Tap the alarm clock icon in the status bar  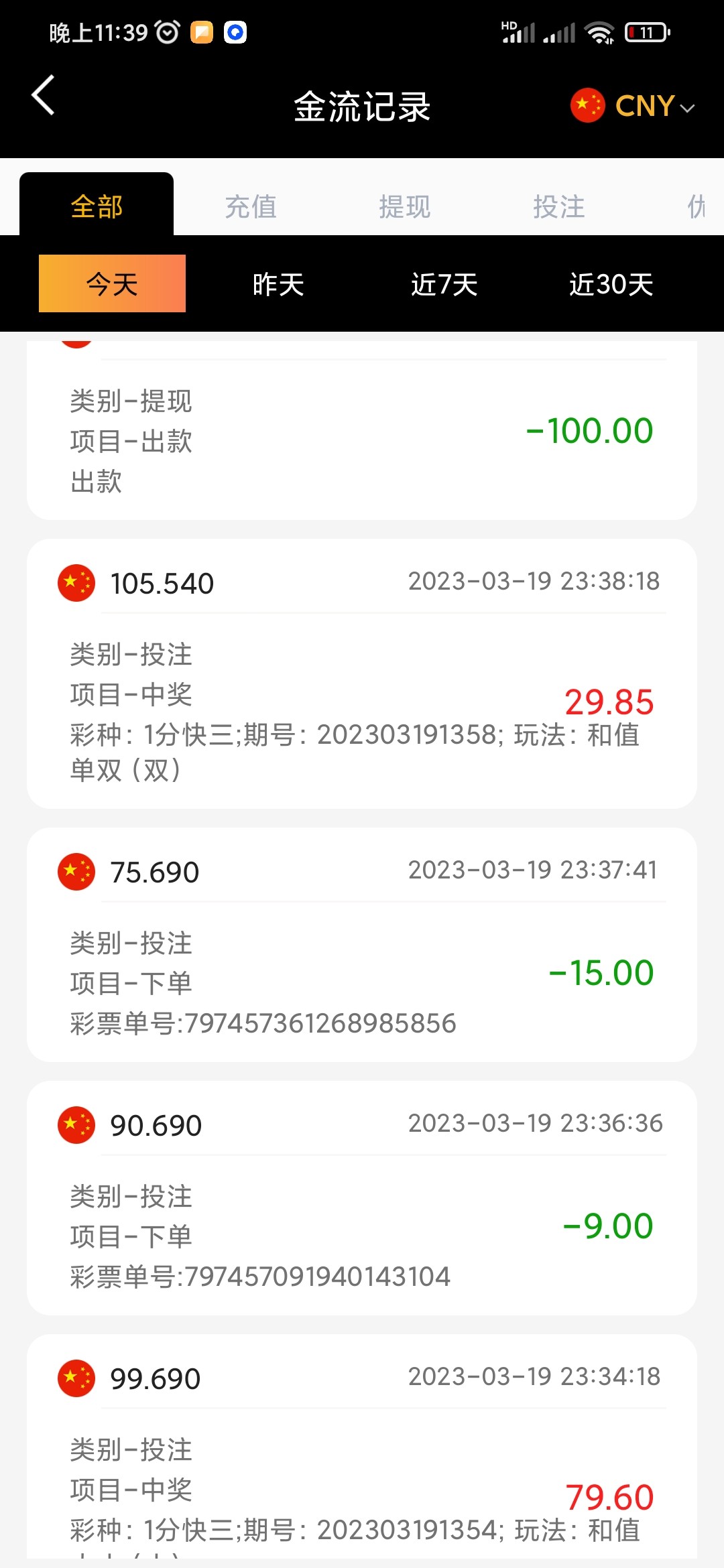coord(166,31)
